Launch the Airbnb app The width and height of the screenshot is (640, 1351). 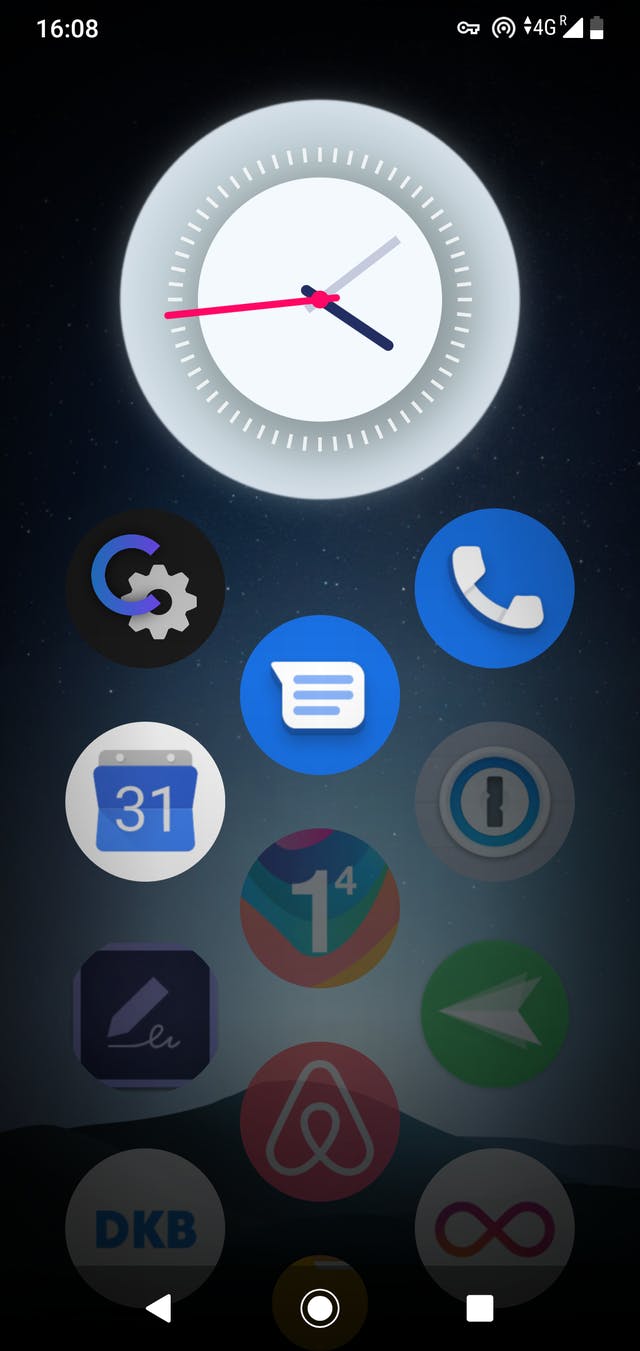[320, 1121]
